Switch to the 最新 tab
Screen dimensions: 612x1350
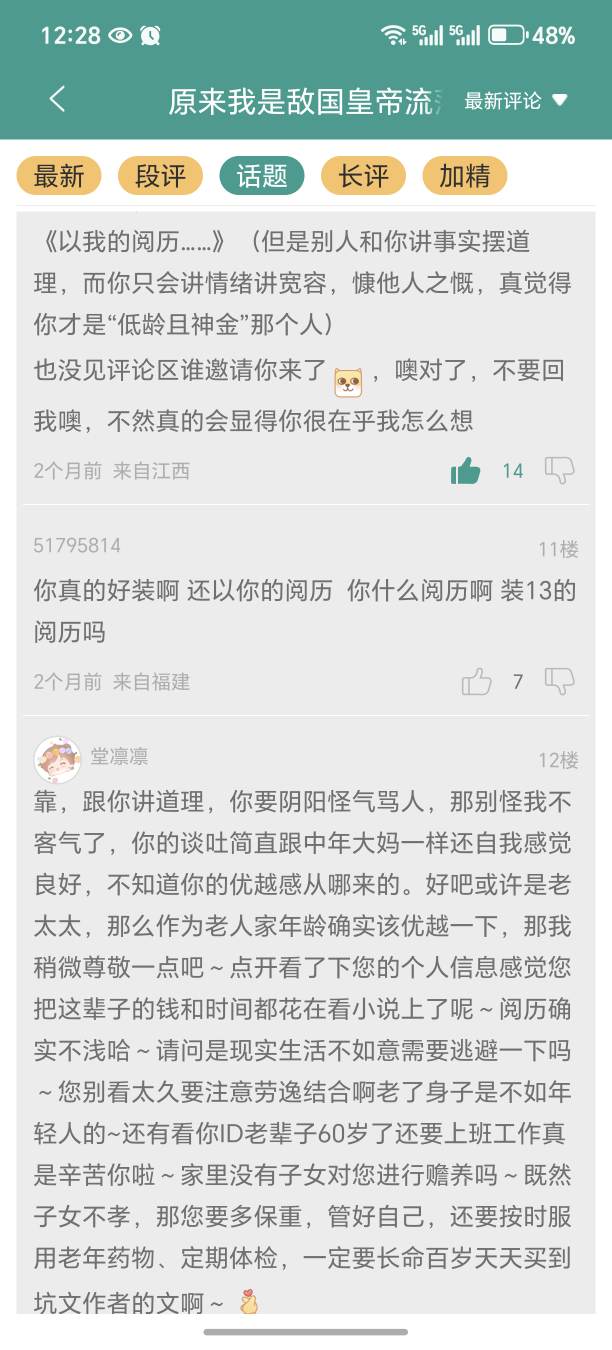(x=59, y=176)
